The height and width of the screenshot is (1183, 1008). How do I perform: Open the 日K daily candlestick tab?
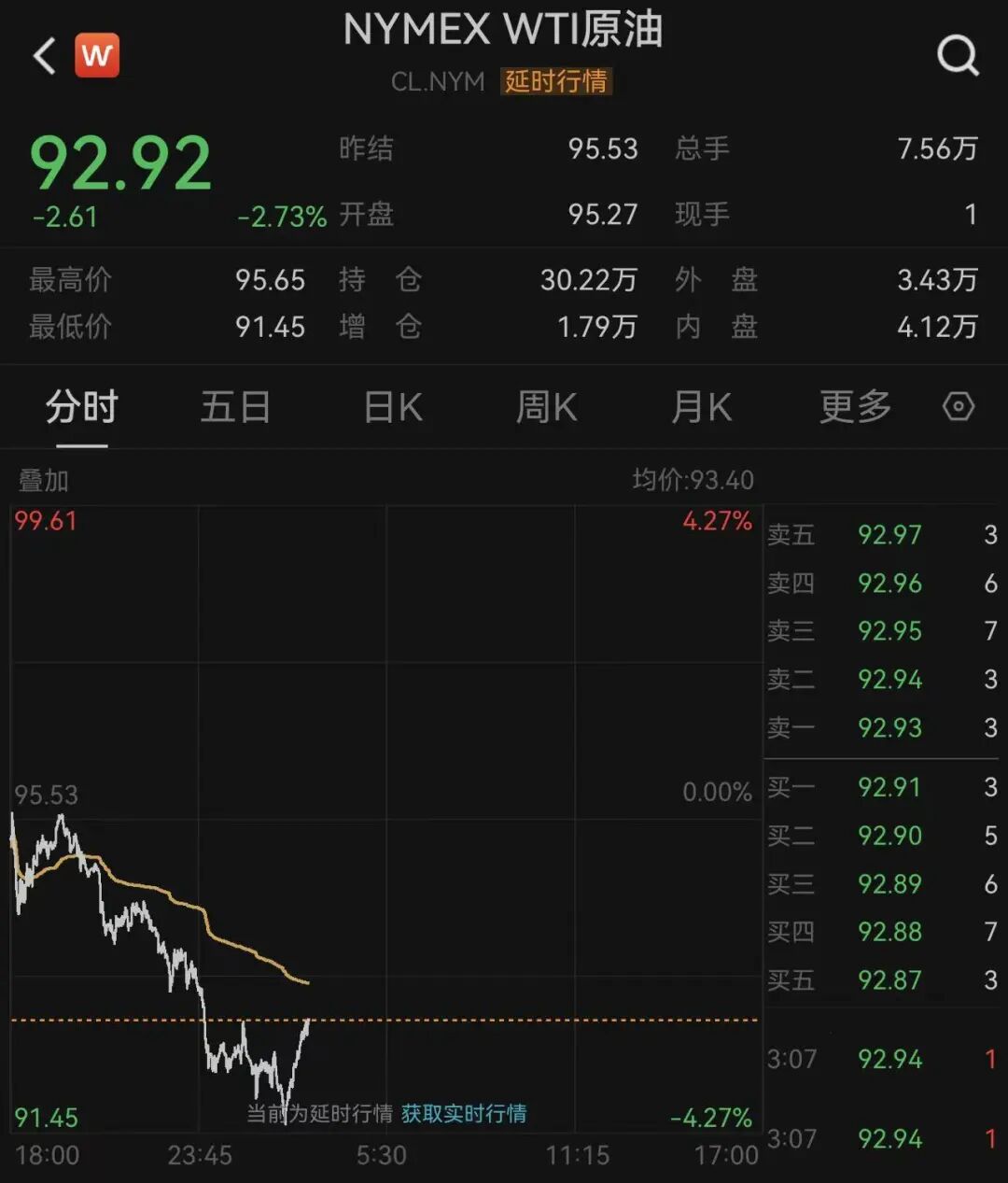[x=391, y=407]
